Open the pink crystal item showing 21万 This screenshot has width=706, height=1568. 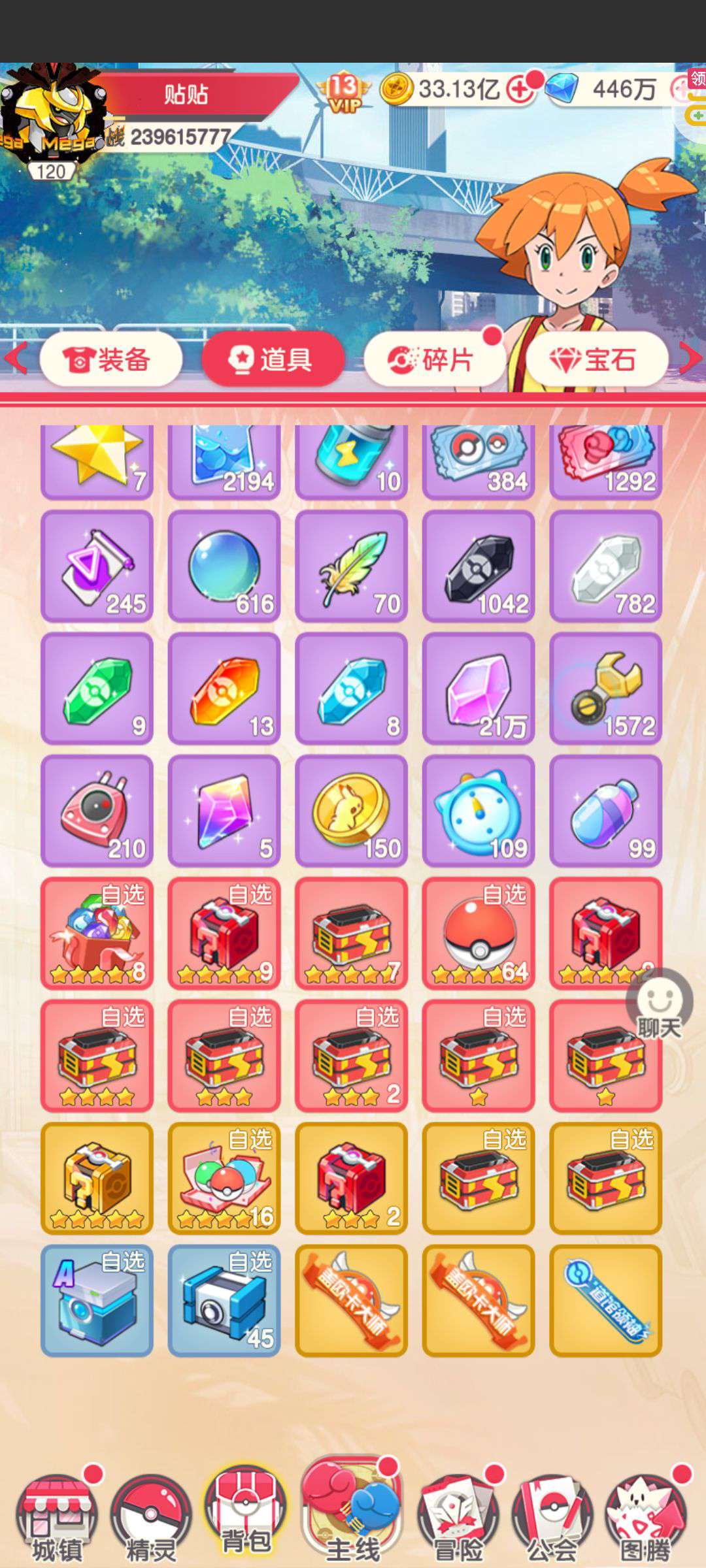pos(479,689)
